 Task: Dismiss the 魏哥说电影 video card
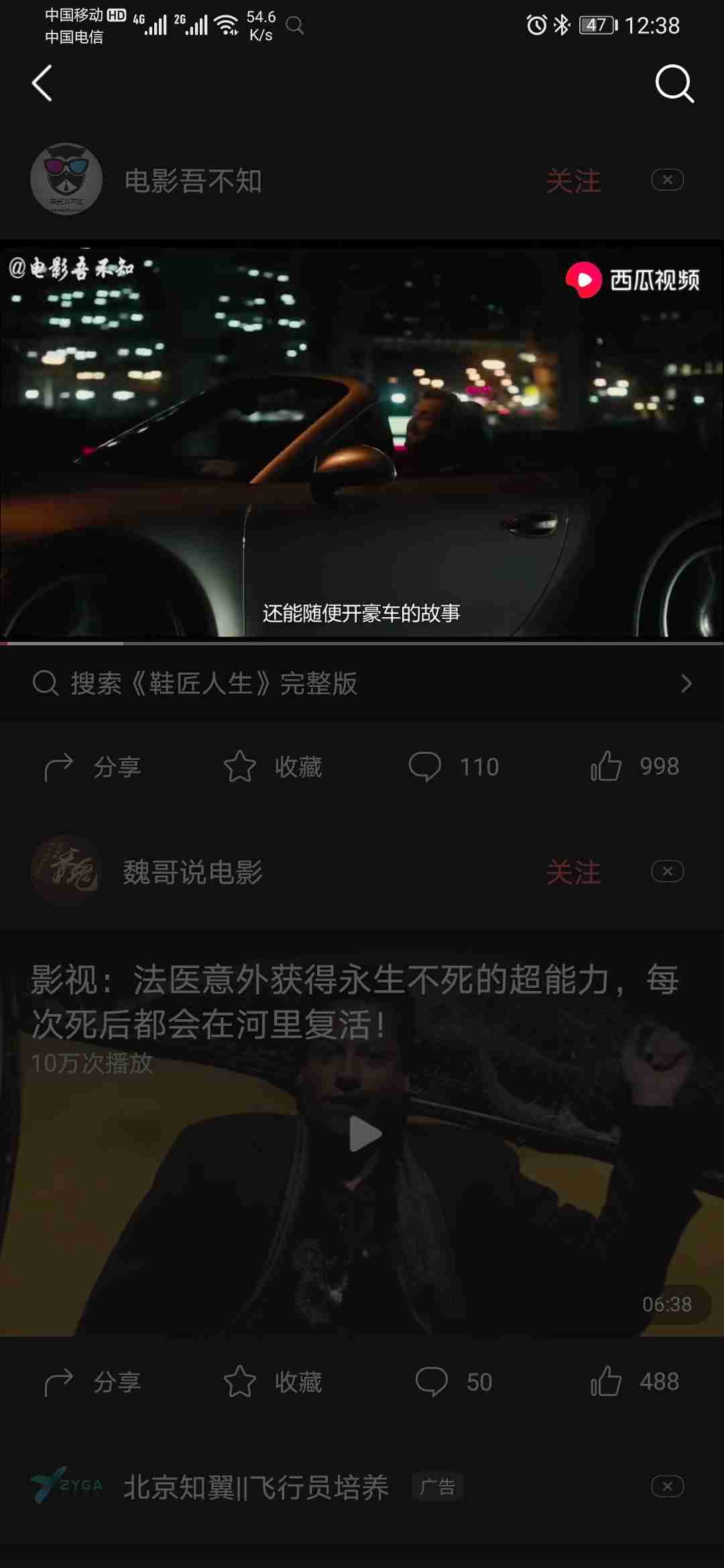click(667, 871)
